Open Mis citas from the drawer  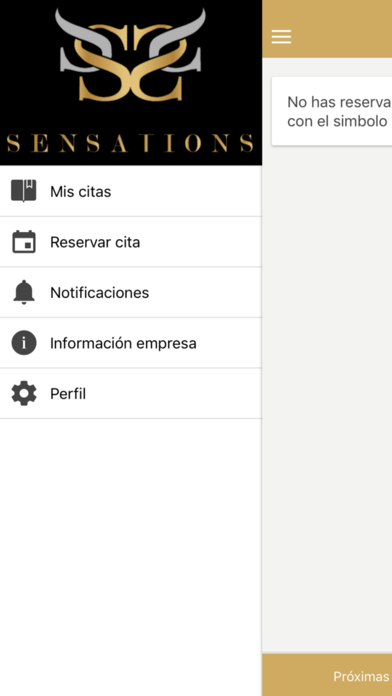[x=131, y=191]
